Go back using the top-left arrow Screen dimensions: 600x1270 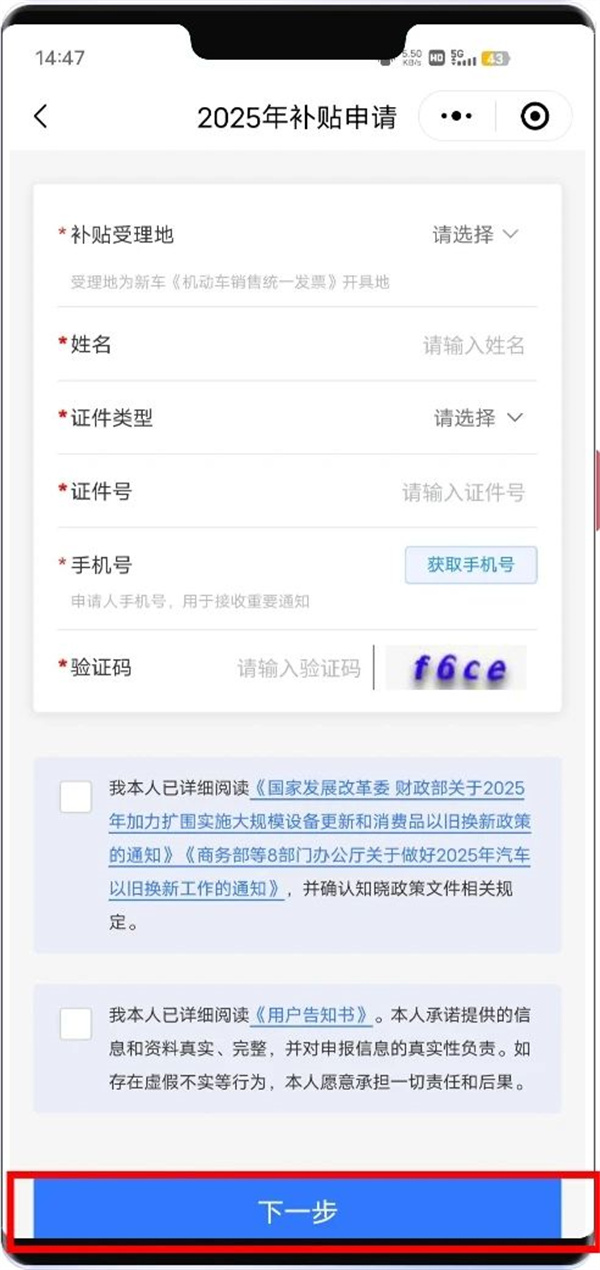(40, 116)
